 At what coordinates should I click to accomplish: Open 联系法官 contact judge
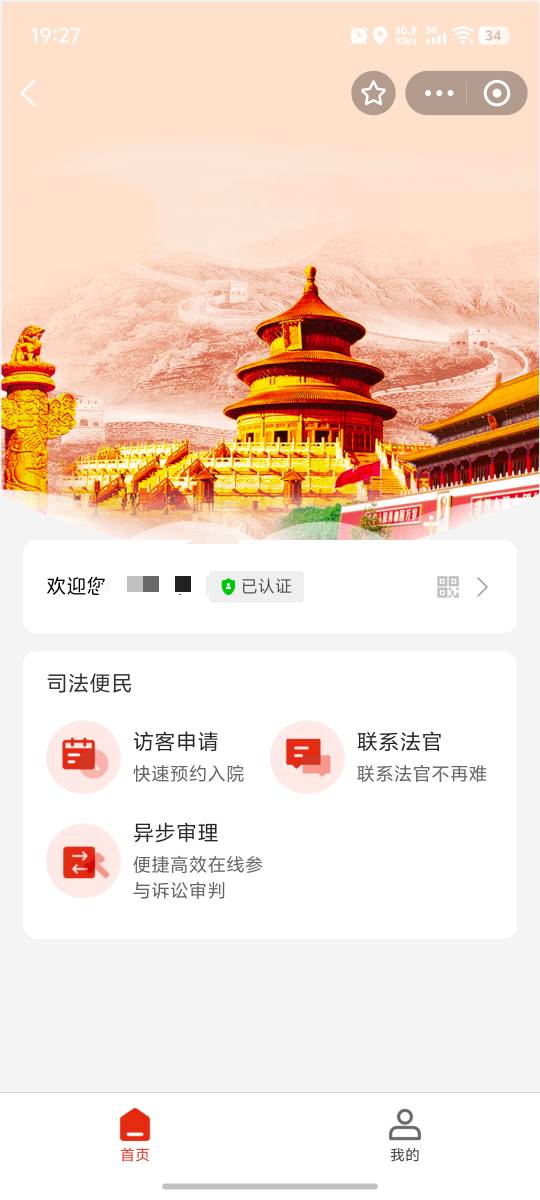380,757
